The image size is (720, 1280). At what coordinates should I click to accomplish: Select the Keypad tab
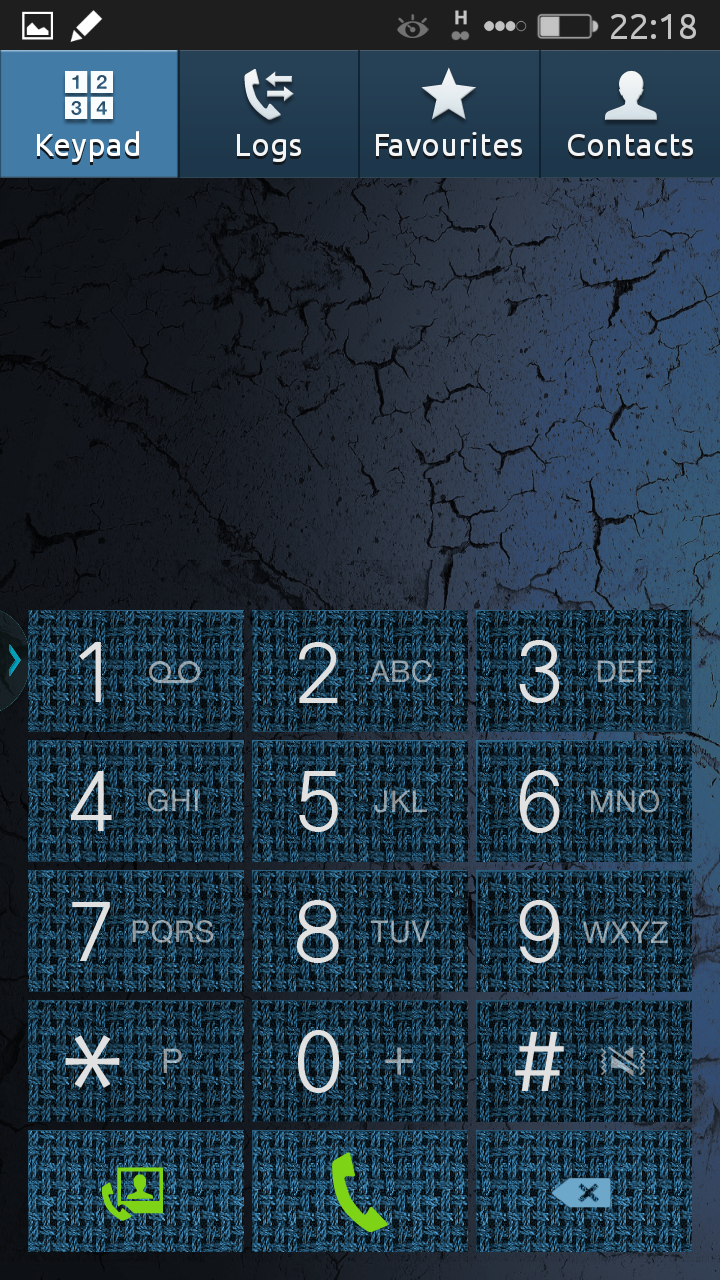88,114
